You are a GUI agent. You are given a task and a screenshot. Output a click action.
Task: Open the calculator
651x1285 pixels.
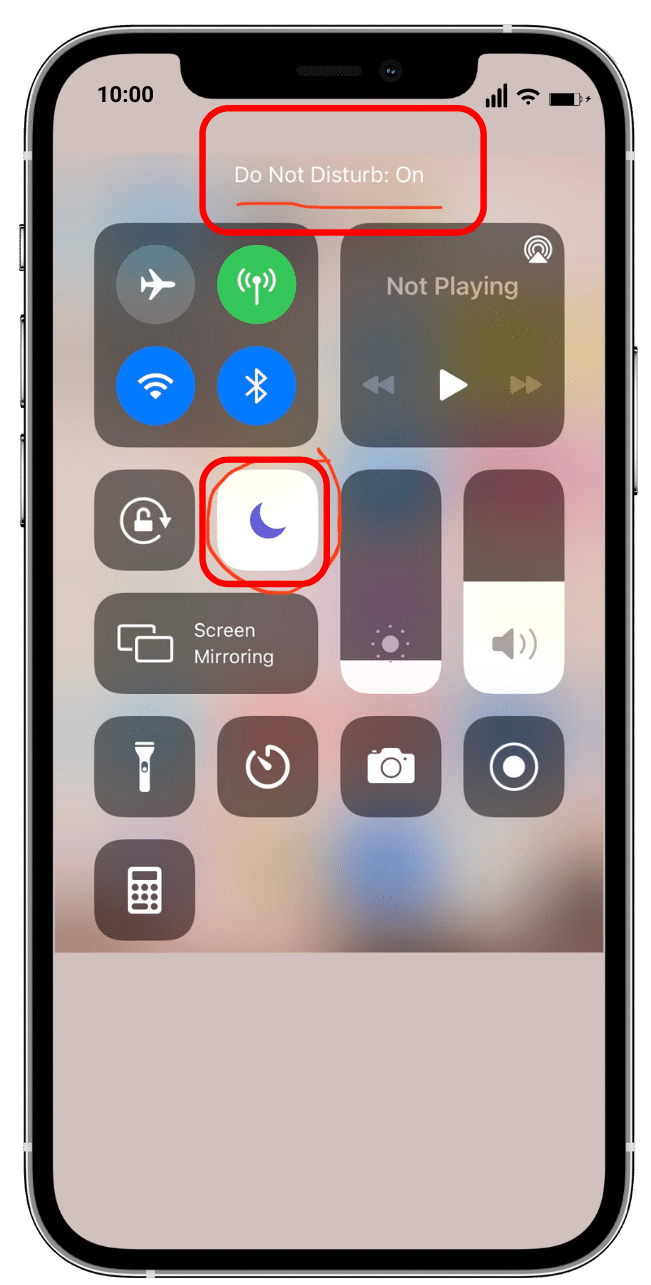(144, 889)
